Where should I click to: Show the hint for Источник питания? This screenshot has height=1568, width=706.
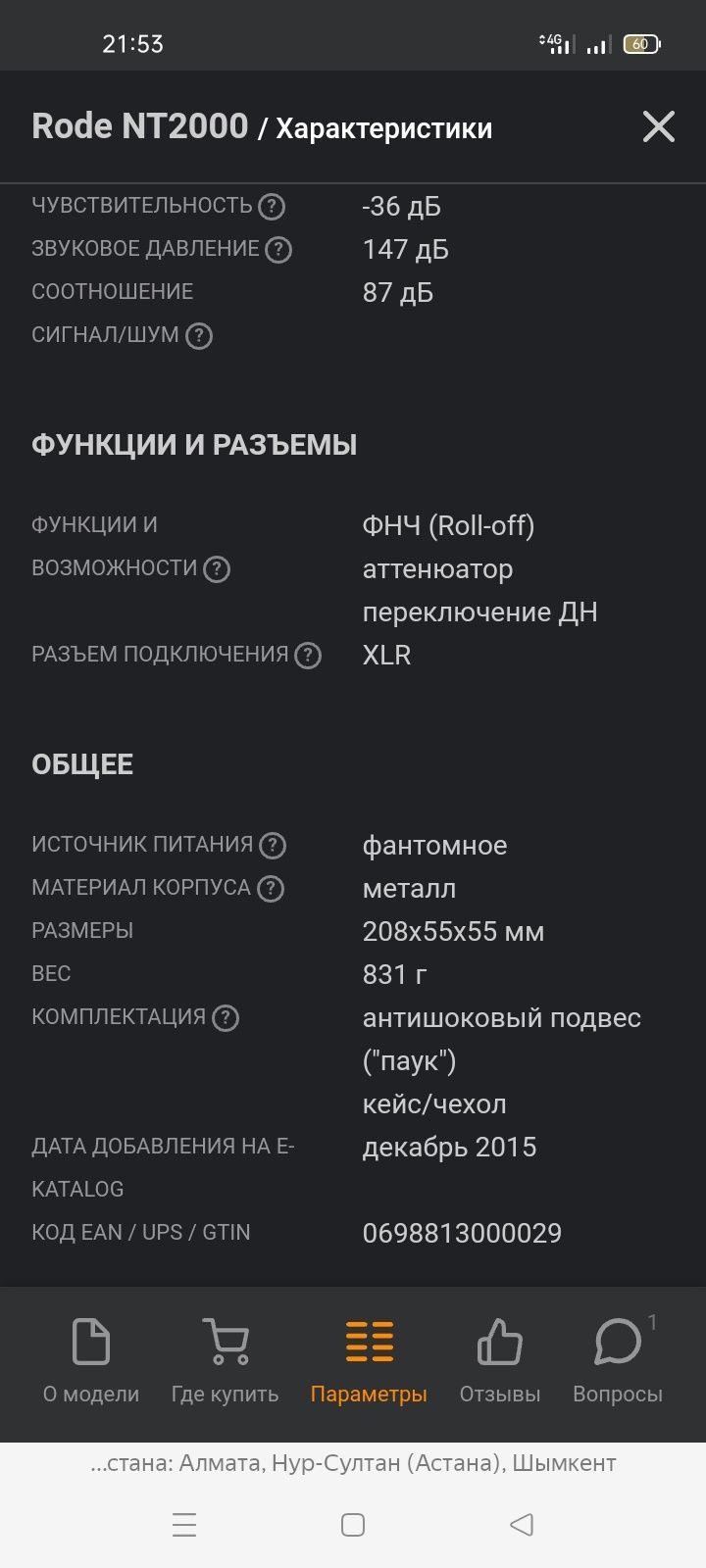point(273,846)
